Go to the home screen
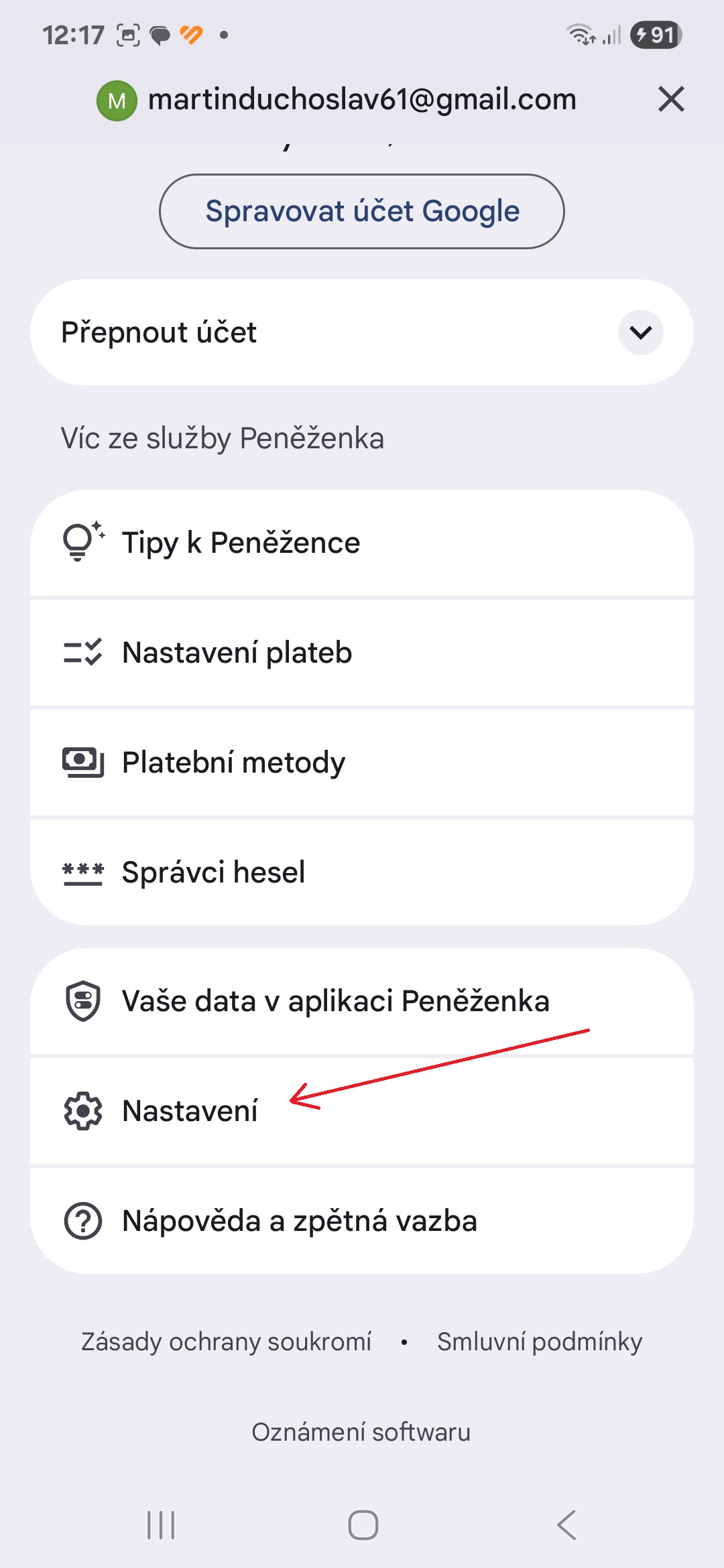Viewport: 724px width, 1568px height. click(x=363, y=1525)
